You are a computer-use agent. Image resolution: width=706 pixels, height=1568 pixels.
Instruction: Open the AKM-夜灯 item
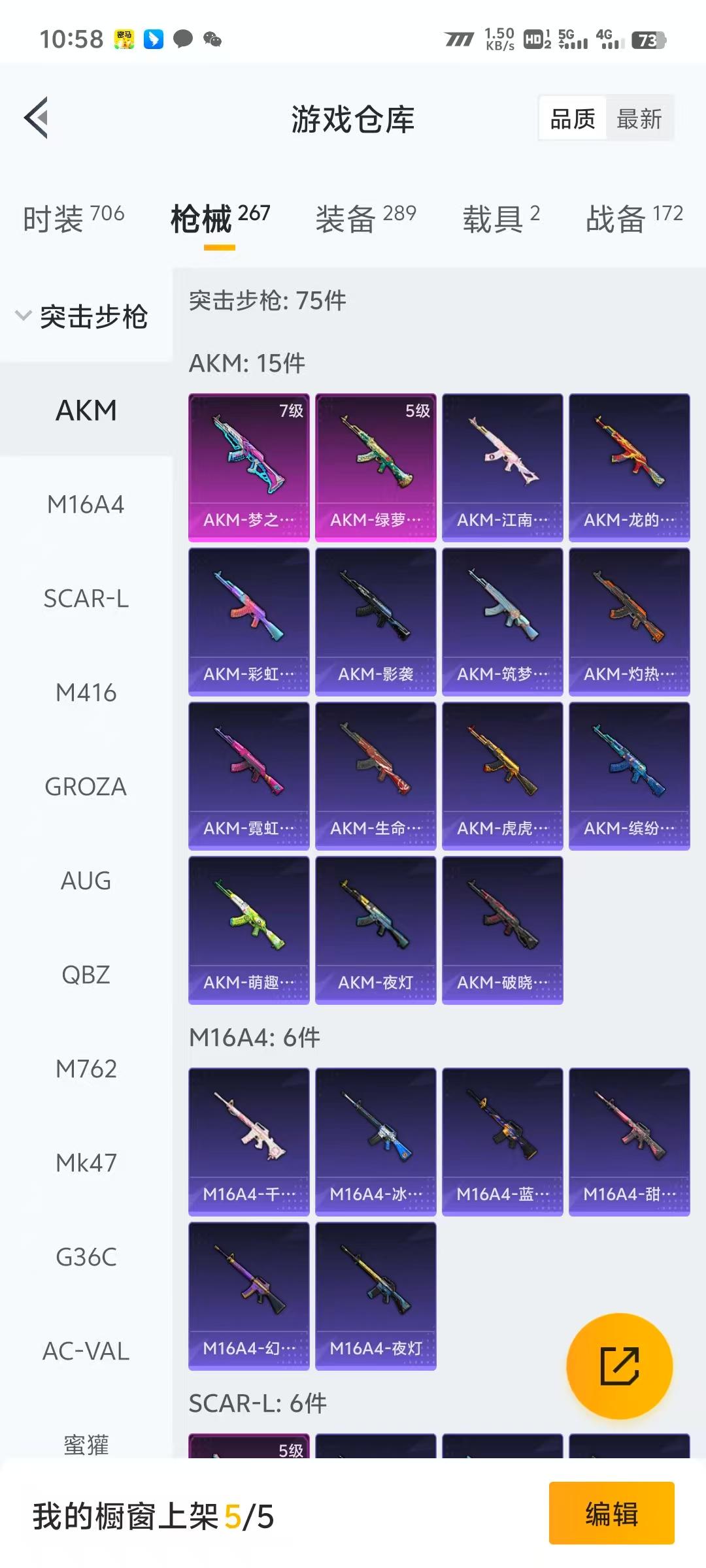click(376, 930)
